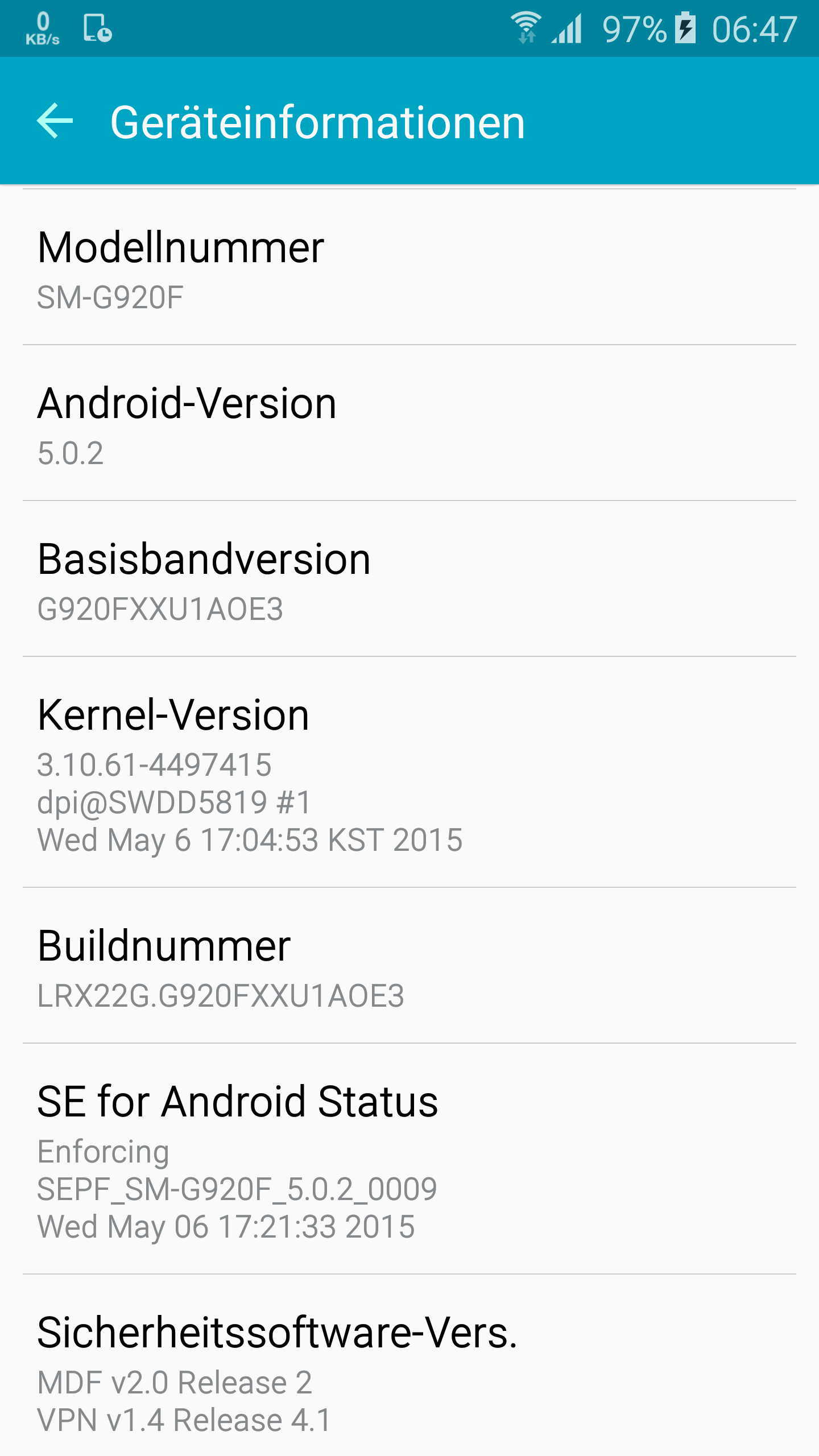The image size is (819, 1456).
Task: Go back using the arrow next to Geräteinformationen
Action: [x=55, y=121]
